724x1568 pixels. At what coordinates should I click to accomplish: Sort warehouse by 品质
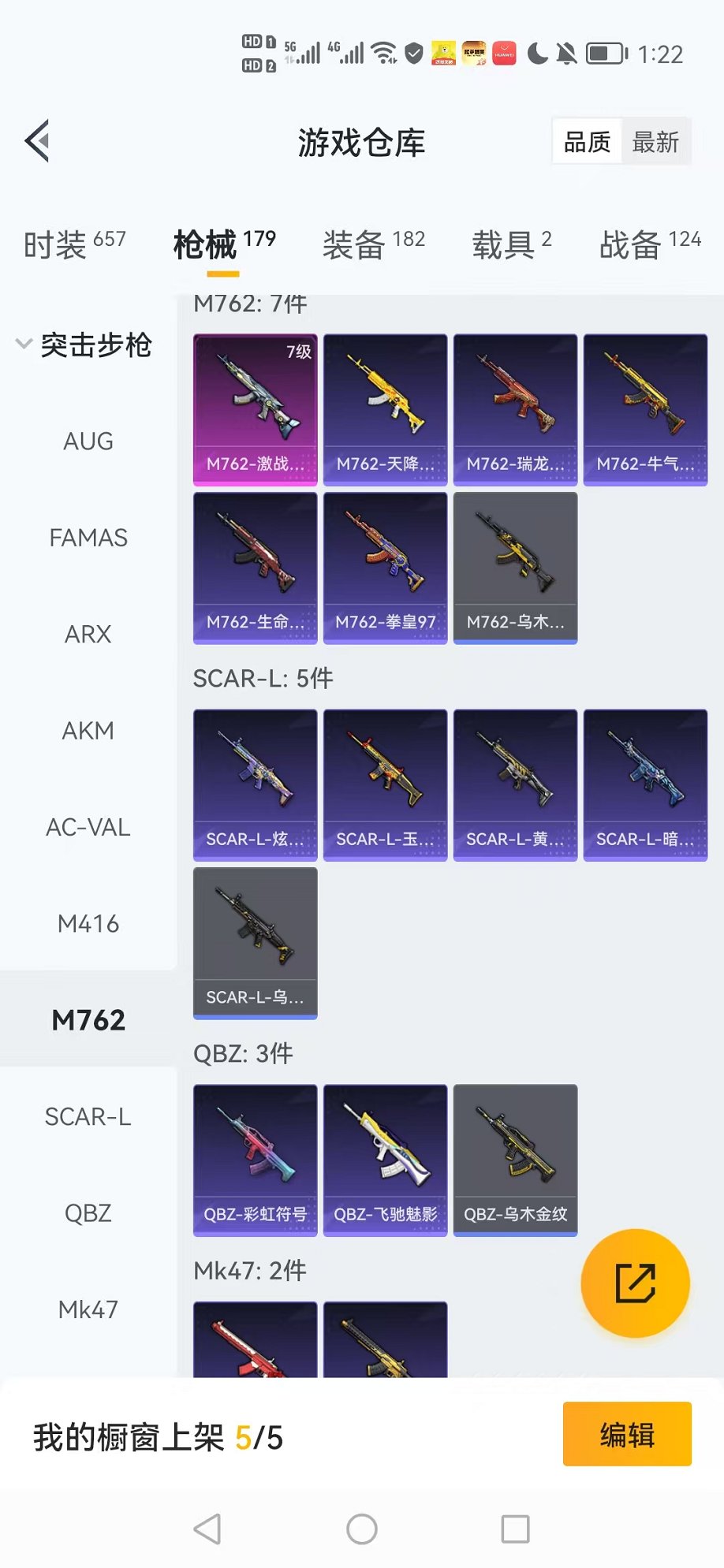pos(587,142)
